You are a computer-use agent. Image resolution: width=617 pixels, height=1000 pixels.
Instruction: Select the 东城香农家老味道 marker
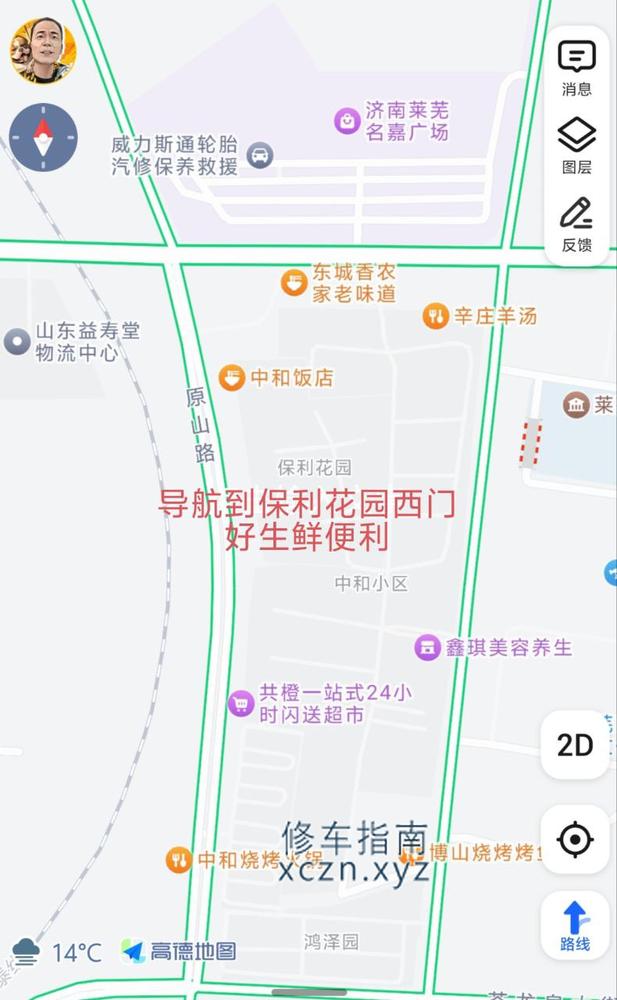(x=293, y=282)
